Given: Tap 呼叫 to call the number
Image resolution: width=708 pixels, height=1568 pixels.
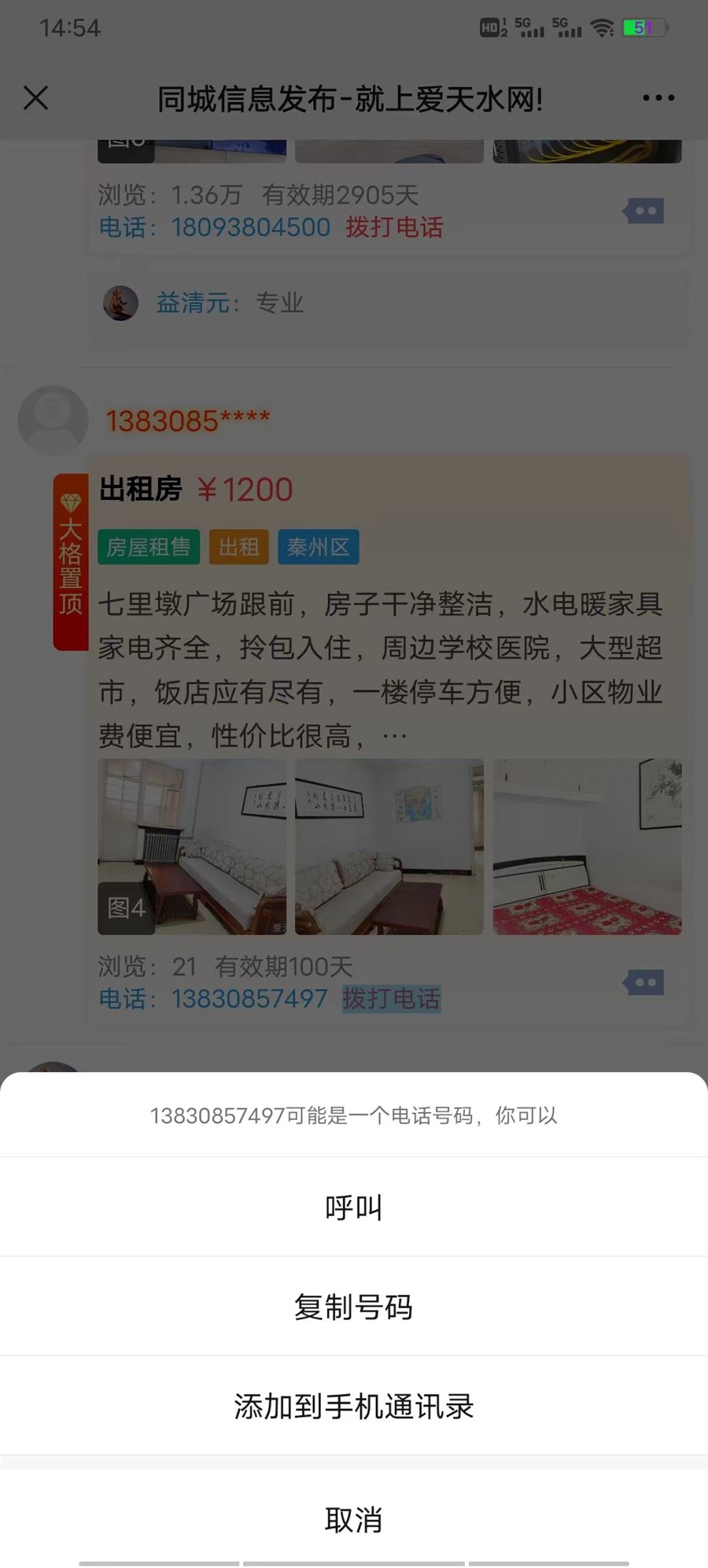Looking at the screenshot, I should tap(354, 1207).
